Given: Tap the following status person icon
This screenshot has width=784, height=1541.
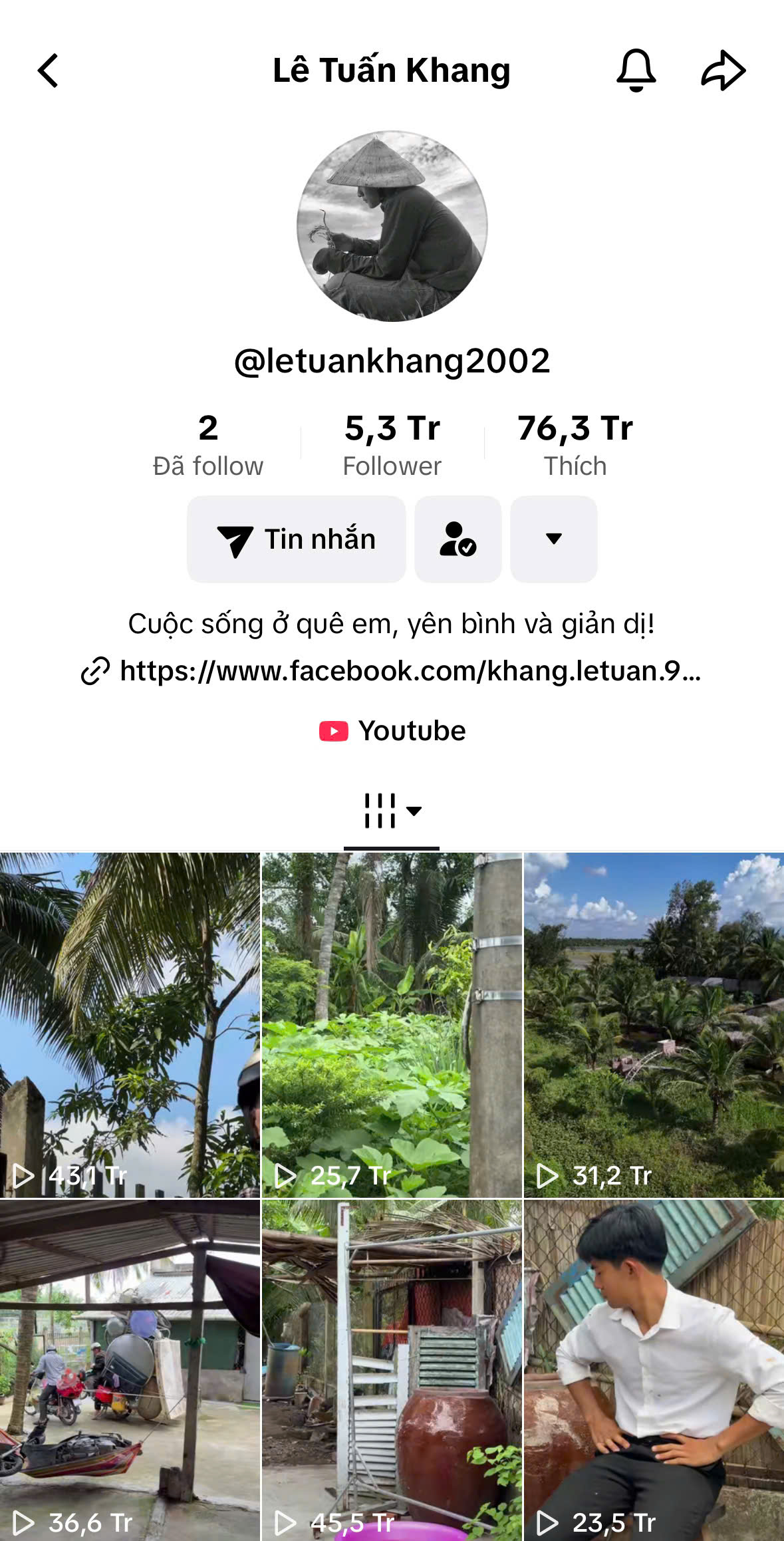Looking at the screenshot, I should [x=457, y=539].
